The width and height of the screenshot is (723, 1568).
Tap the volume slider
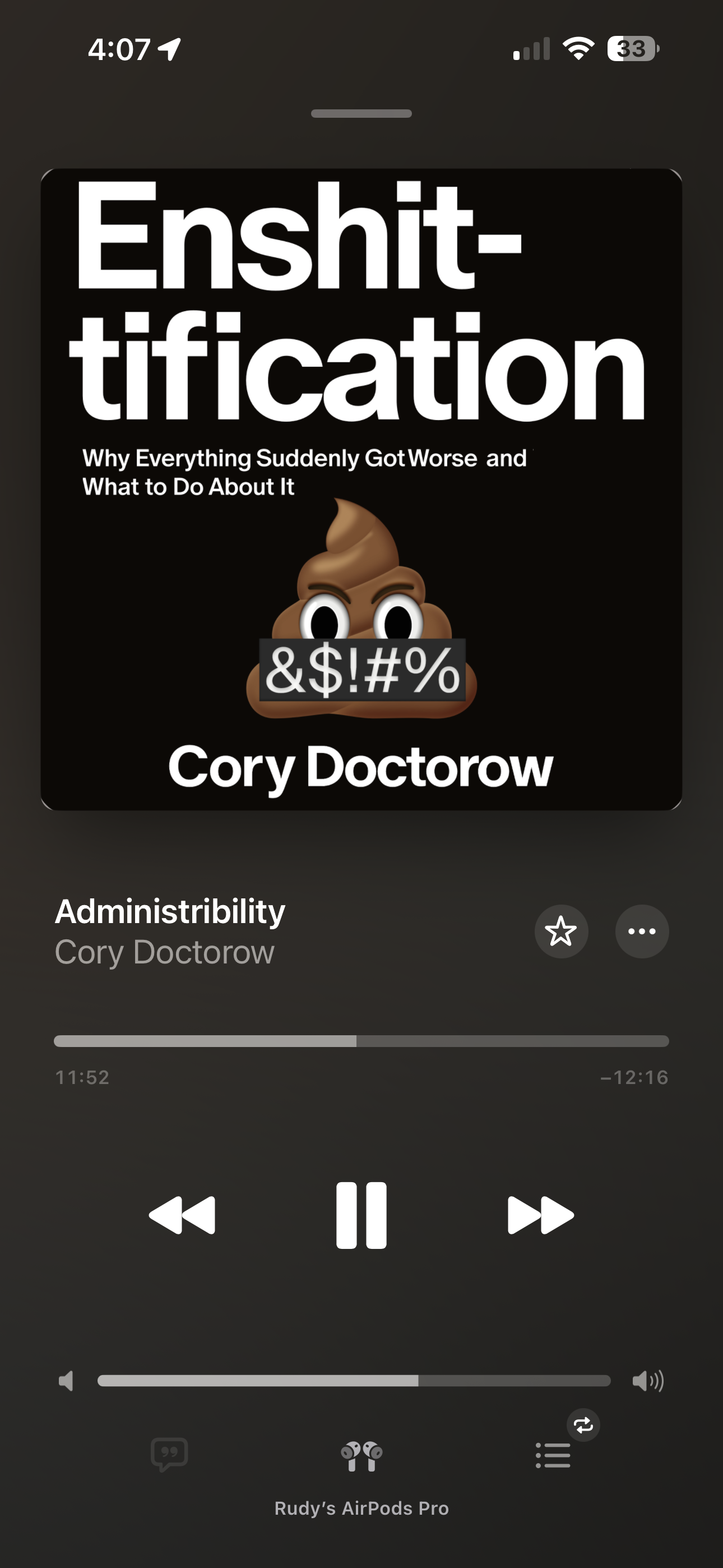click(354, 1381)
